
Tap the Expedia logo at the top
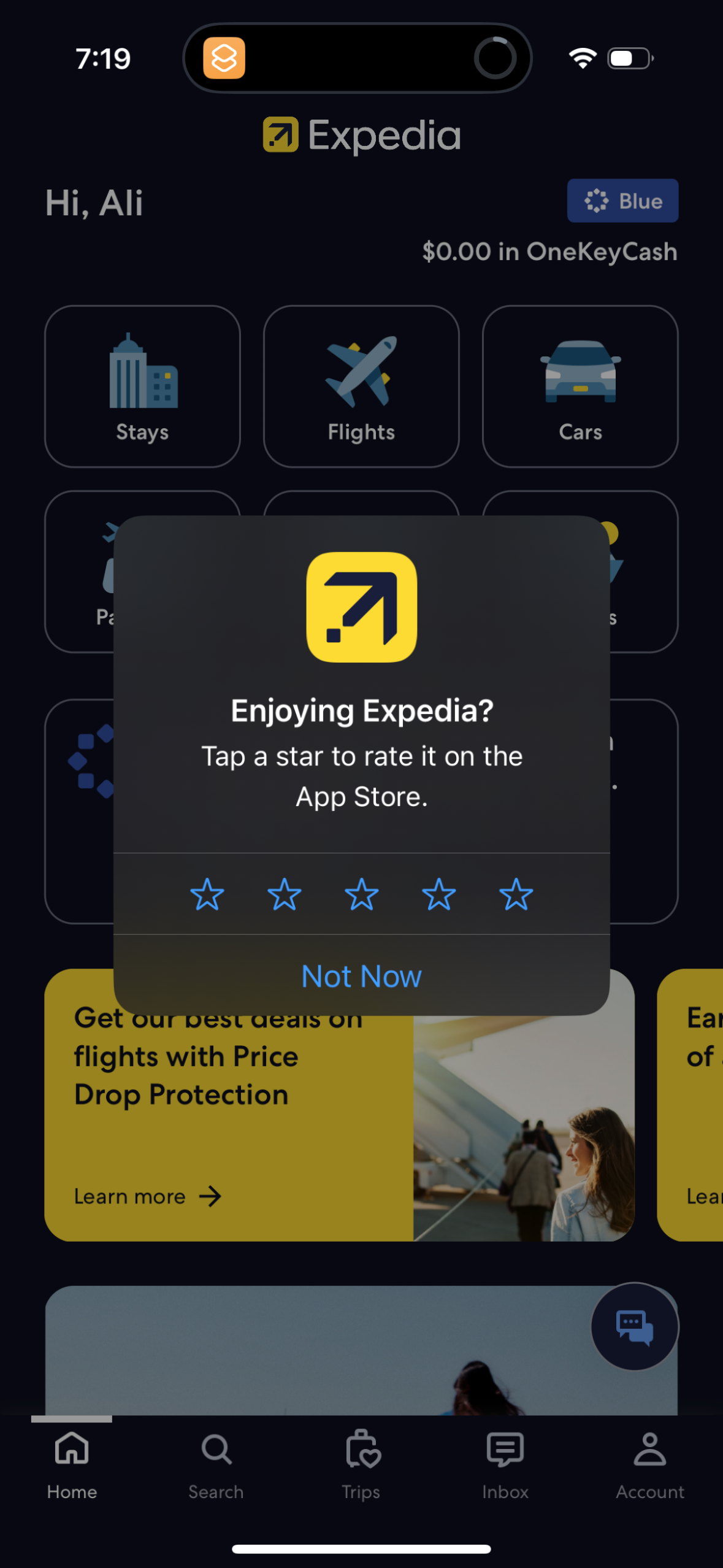tap(361, 136)
